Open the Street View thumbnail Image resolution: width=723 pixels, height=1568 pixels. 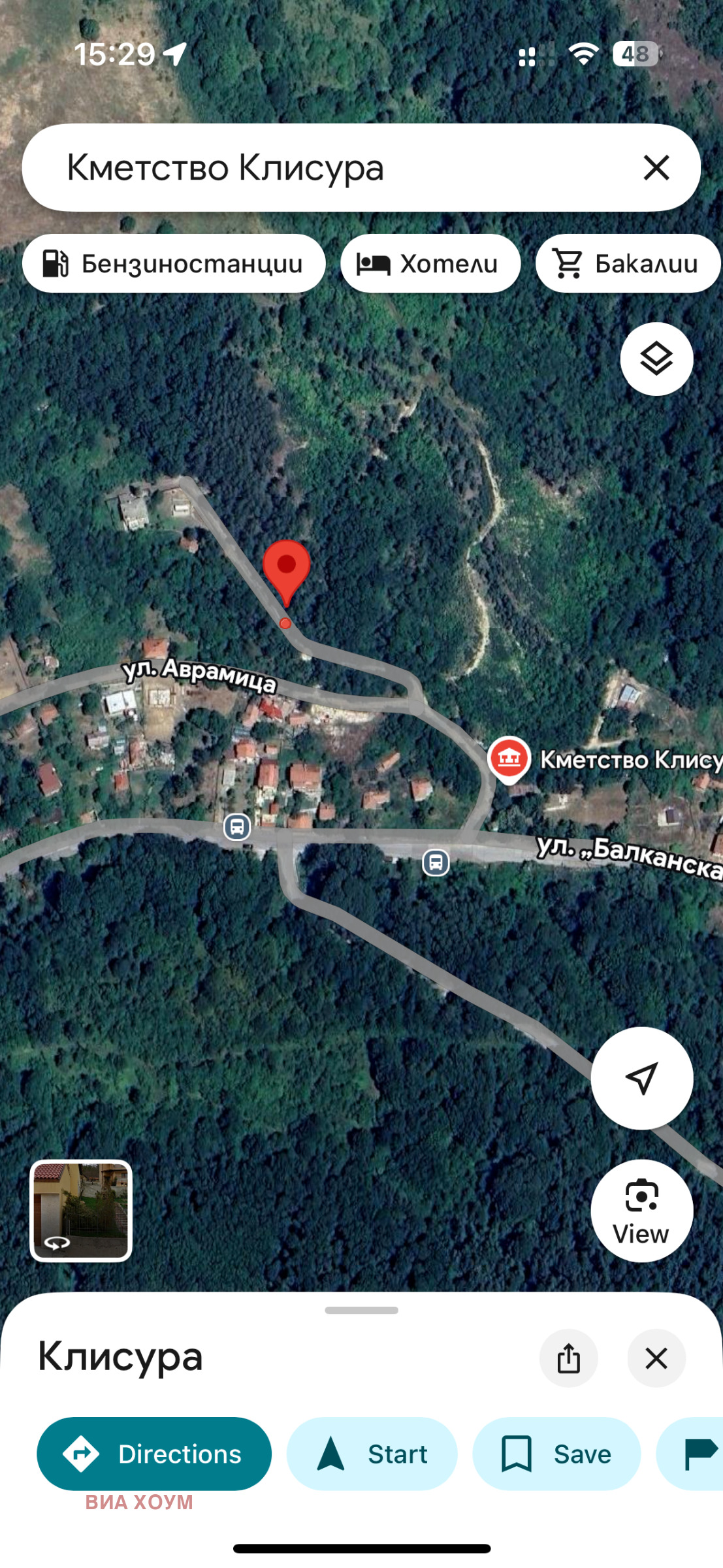[x=81, y=1210]
